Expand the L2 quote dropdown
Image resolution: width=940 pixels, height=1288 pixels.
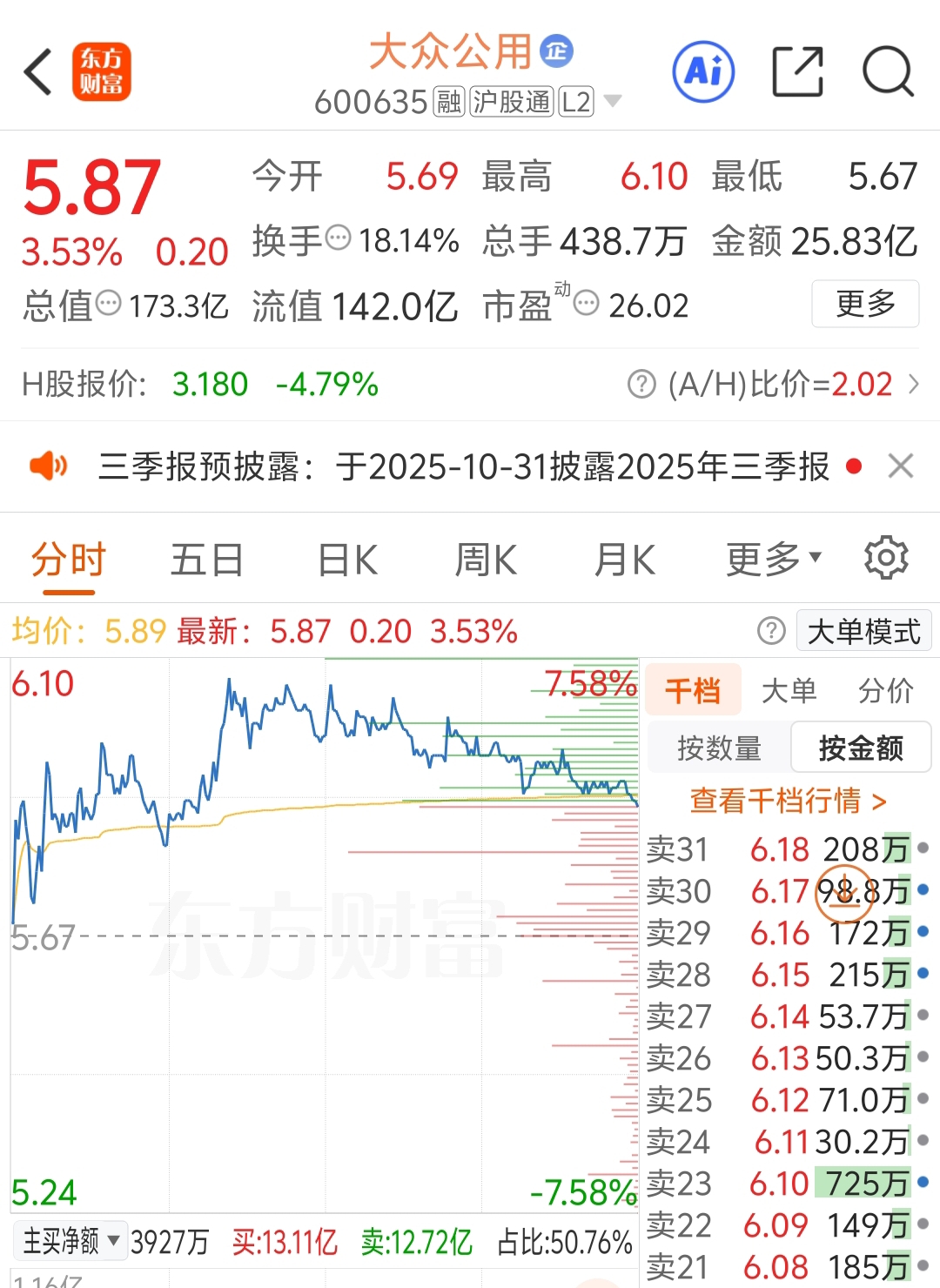click(612, 102)
